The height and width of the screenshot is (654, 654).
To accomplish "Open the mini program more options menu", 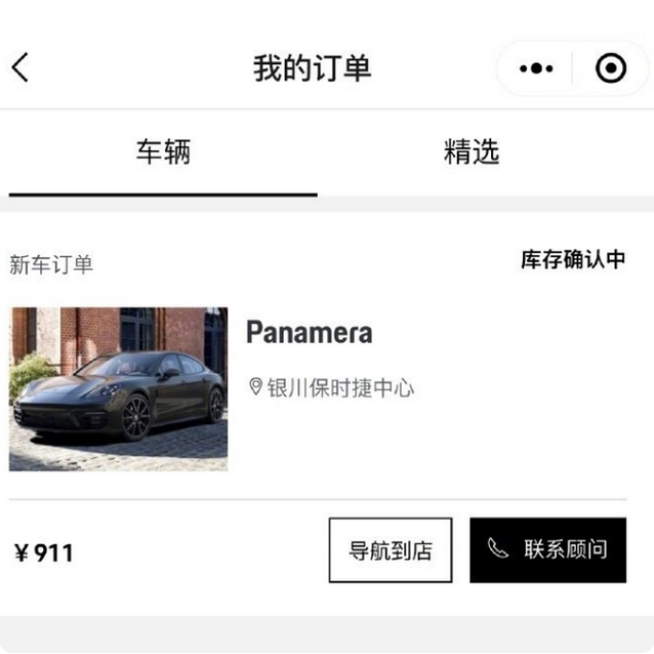I will coord(536,69).
